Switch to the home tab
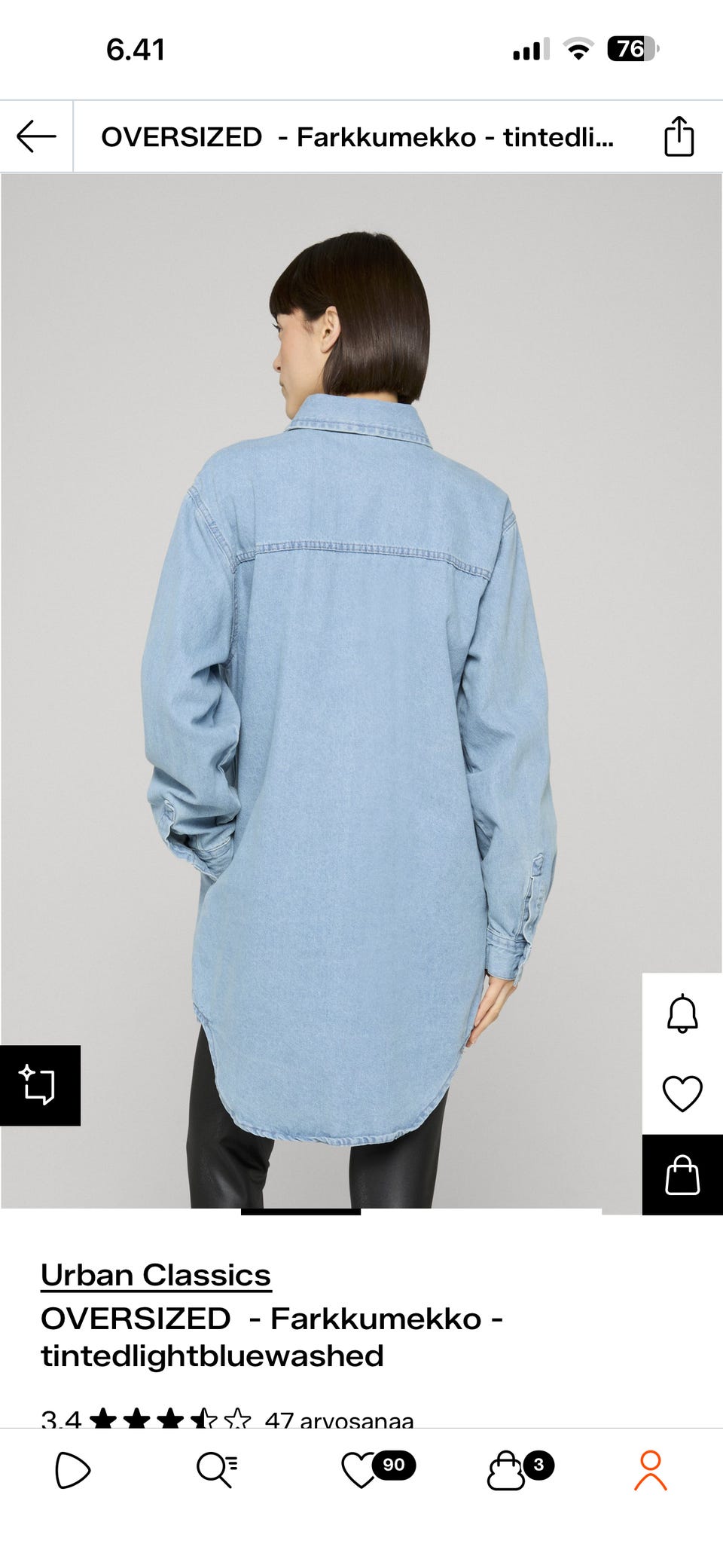 73,1470
